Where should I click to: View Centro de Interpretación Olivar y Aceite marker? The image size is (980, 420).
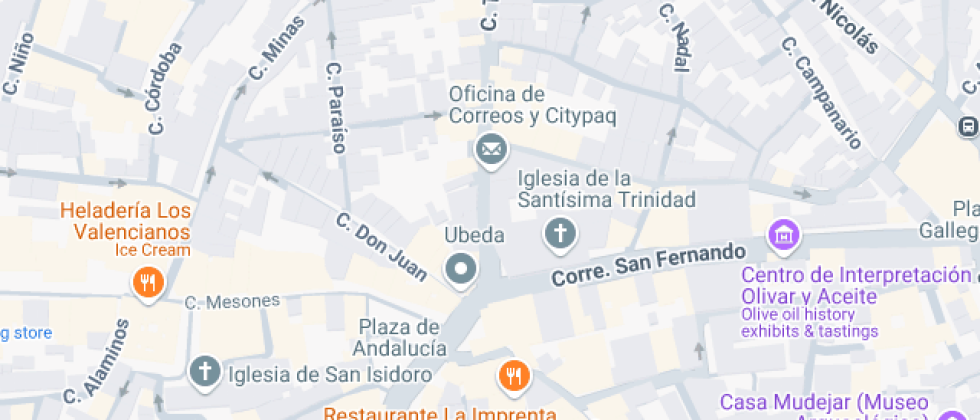[x=783, y=236]
